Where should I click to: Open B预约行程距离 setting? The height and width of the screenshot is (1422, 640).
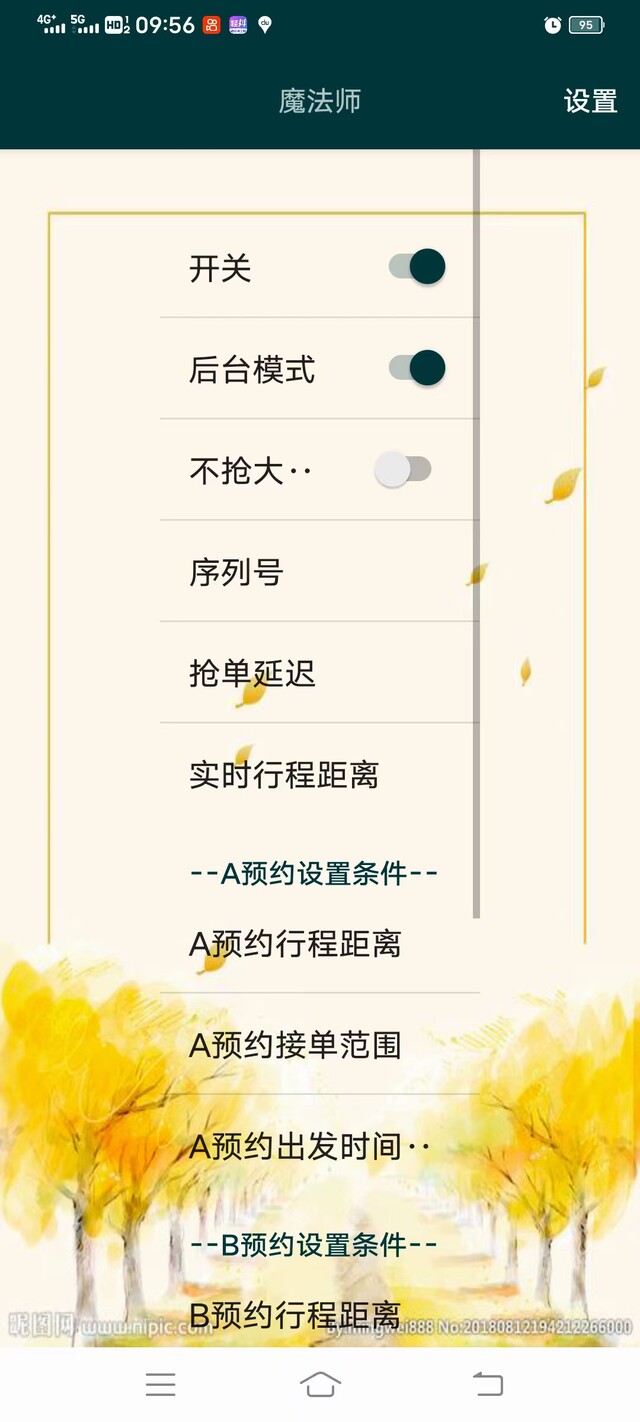(x=320, y=1314)
